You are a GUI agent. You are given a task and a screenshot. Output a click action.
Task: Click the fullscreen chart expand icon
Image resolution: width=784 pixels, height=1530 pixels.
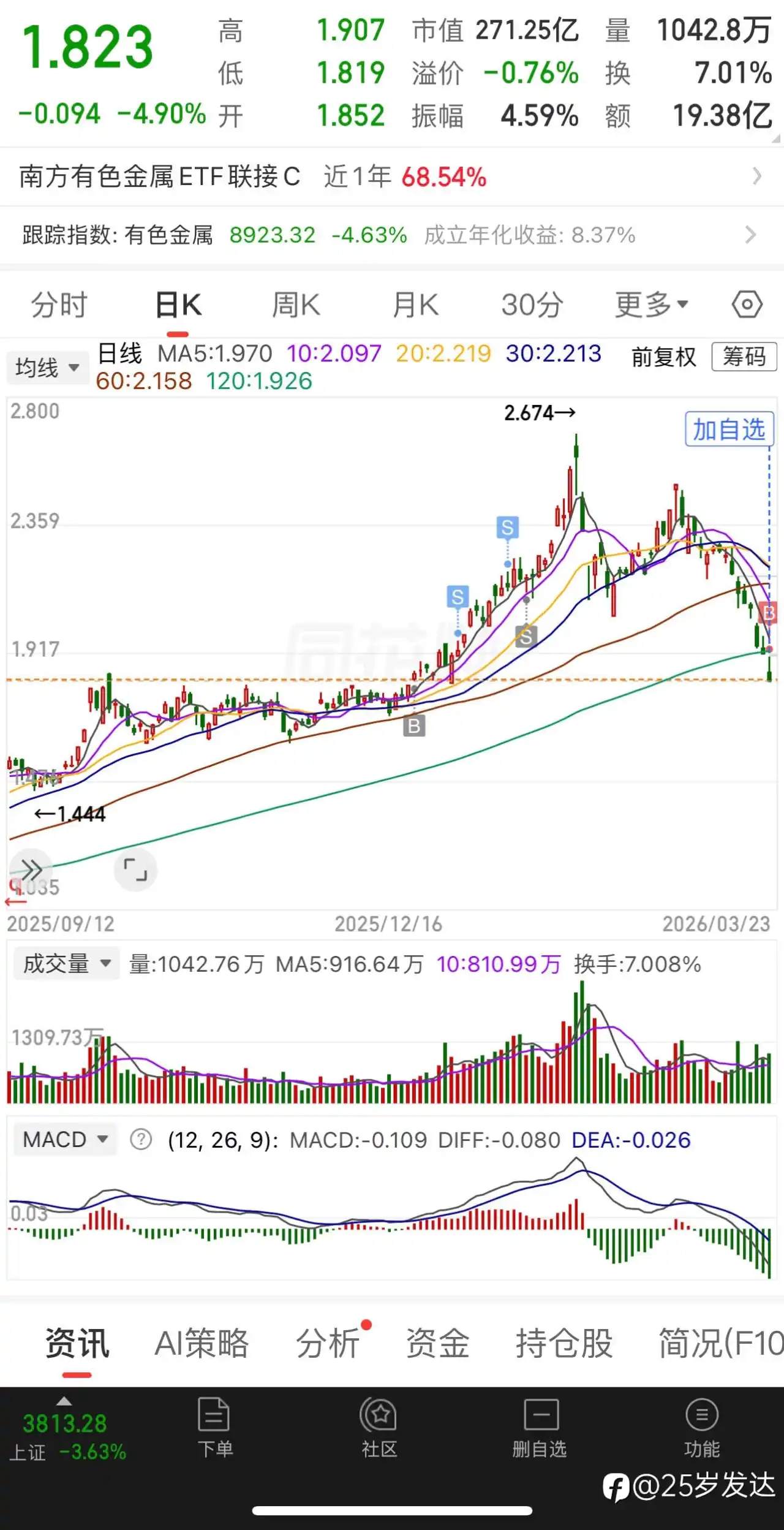[136, 869]
